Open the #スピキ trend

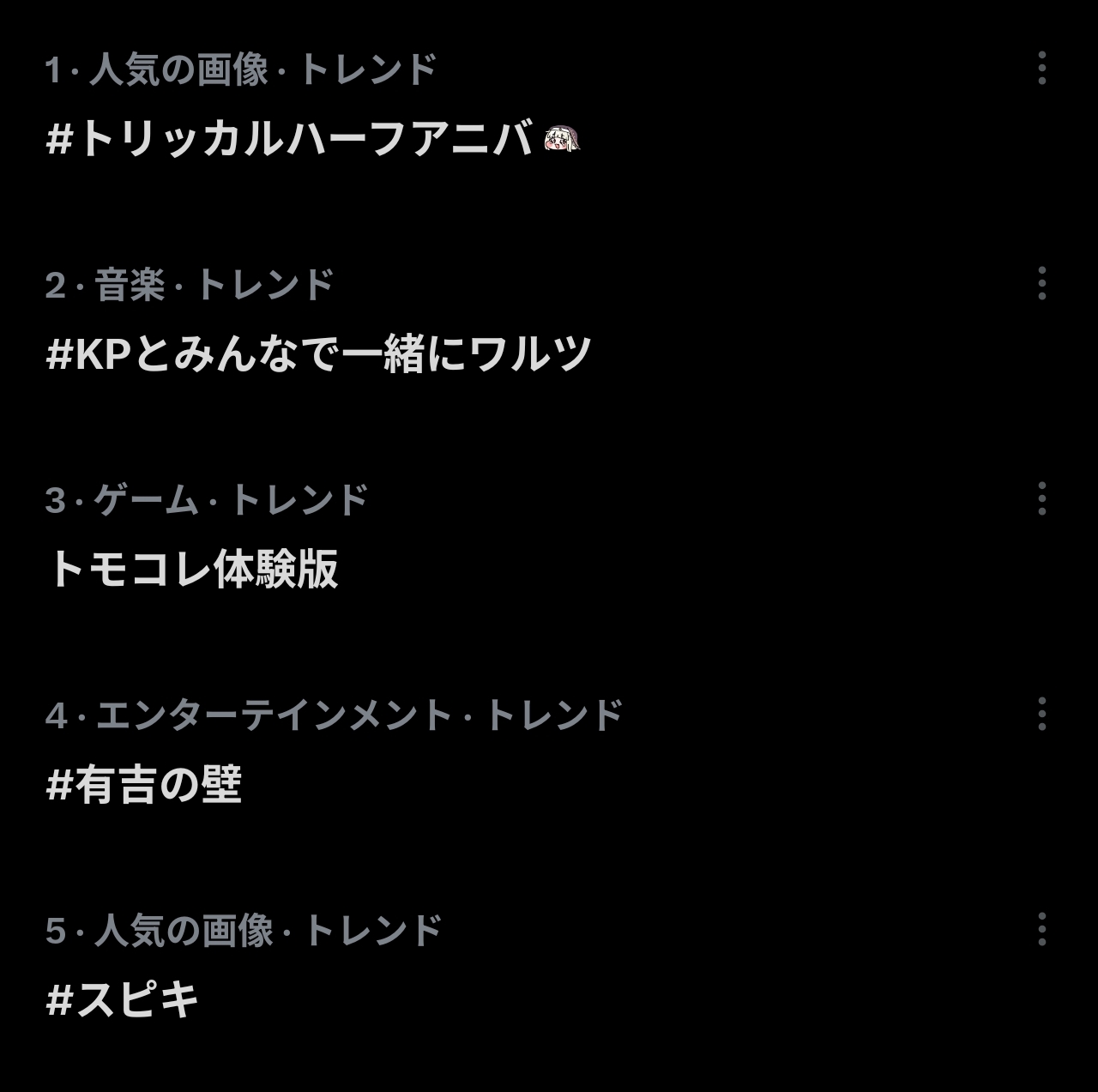coord(123,1000)
